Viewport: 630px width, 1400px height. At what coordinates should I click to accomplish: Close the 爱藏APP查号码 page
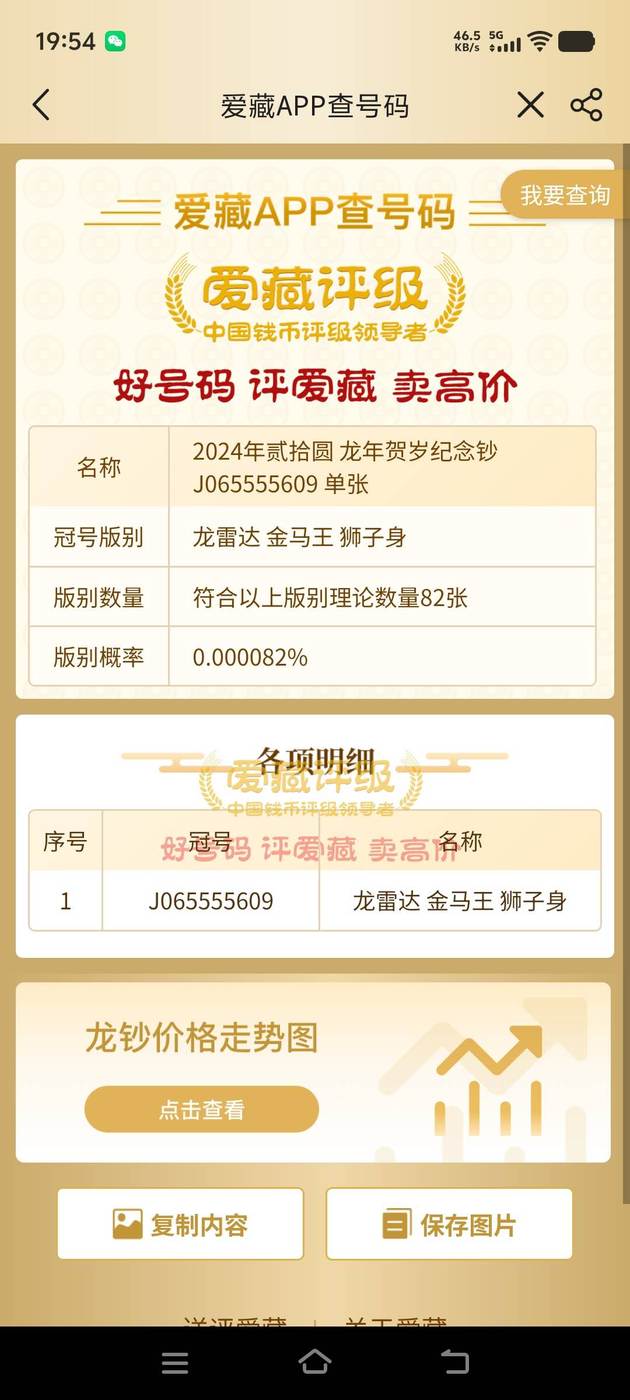click(x=530, y=105)
